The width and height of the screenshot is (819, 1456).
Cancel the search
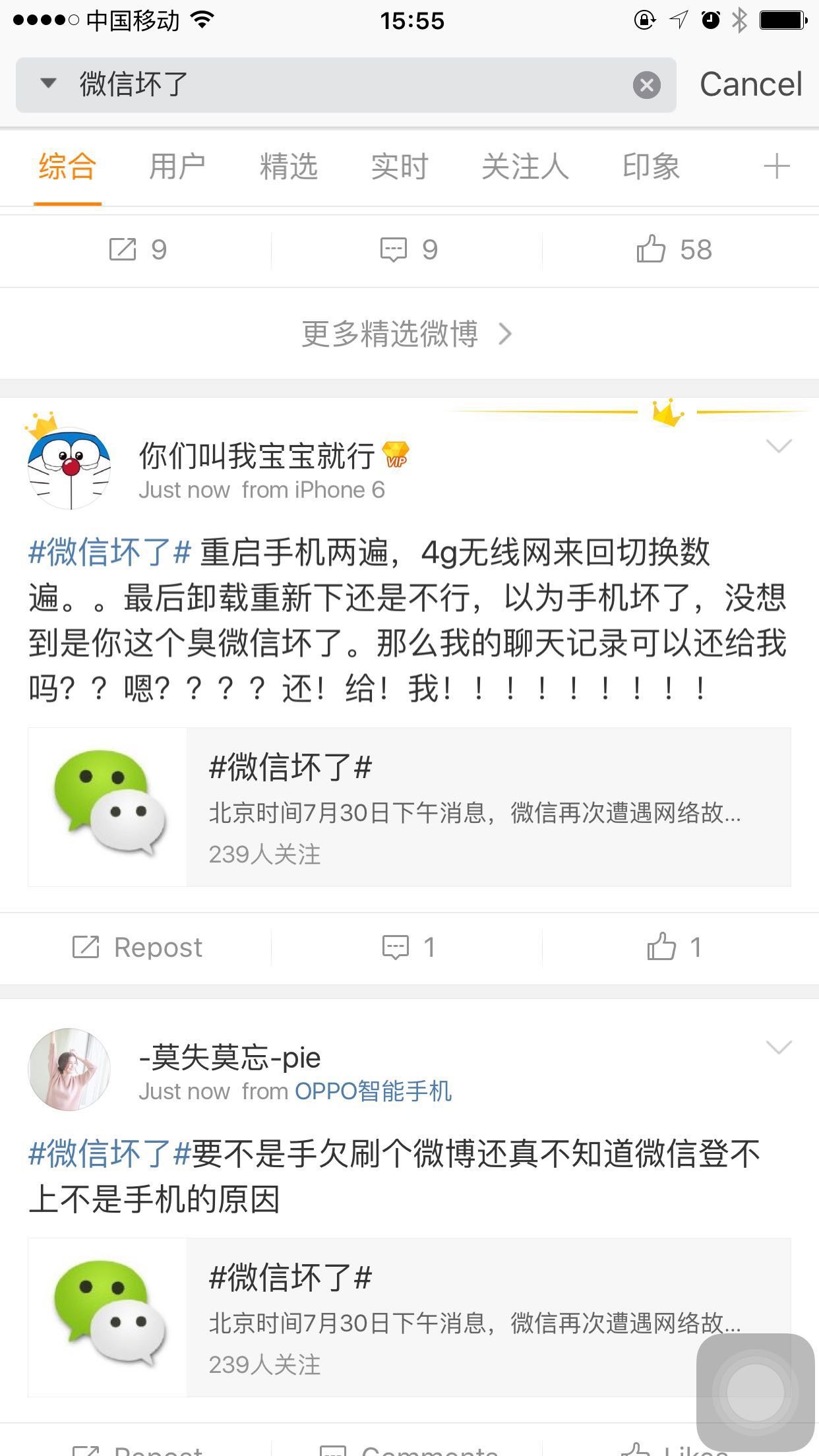(750, 85)
